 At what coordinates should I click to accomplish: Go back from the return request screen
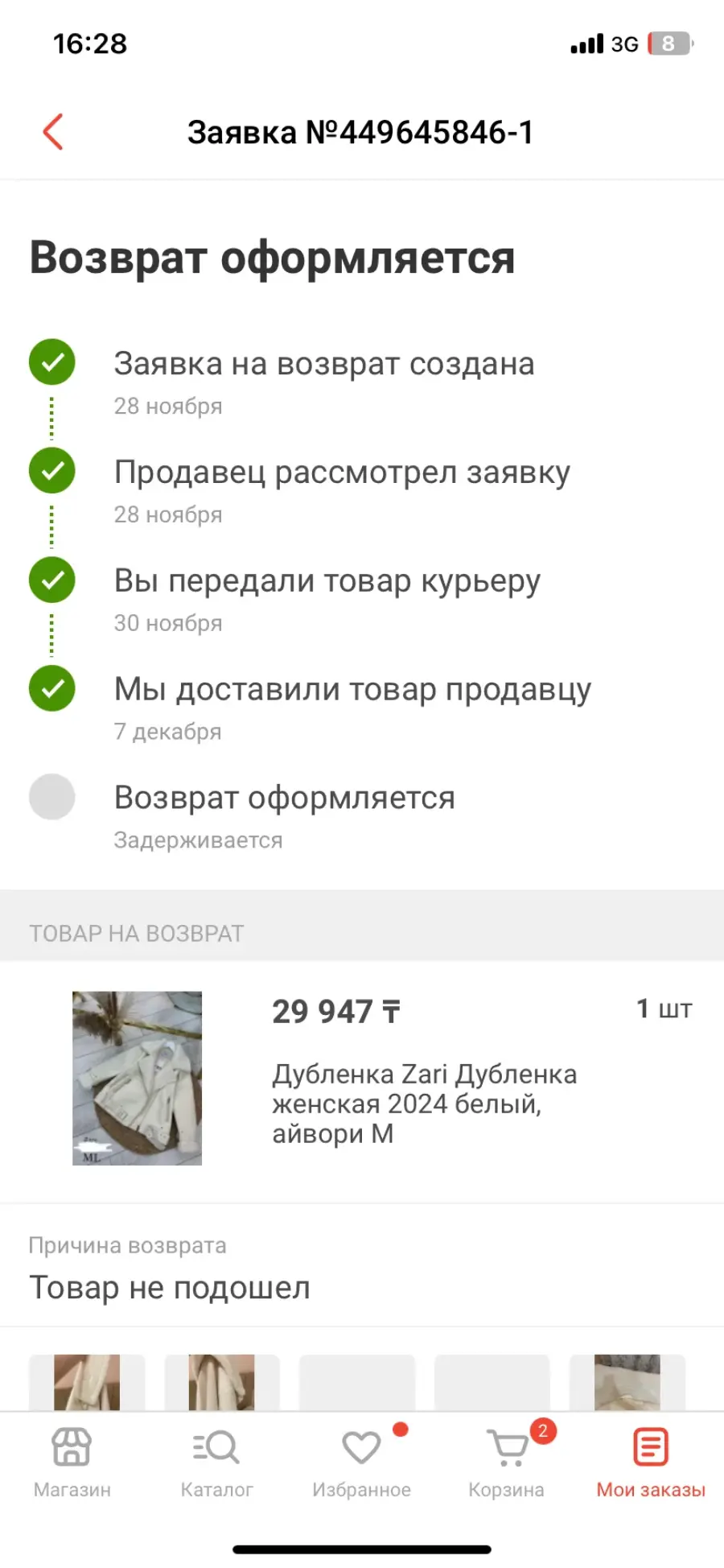coord(53,132)
